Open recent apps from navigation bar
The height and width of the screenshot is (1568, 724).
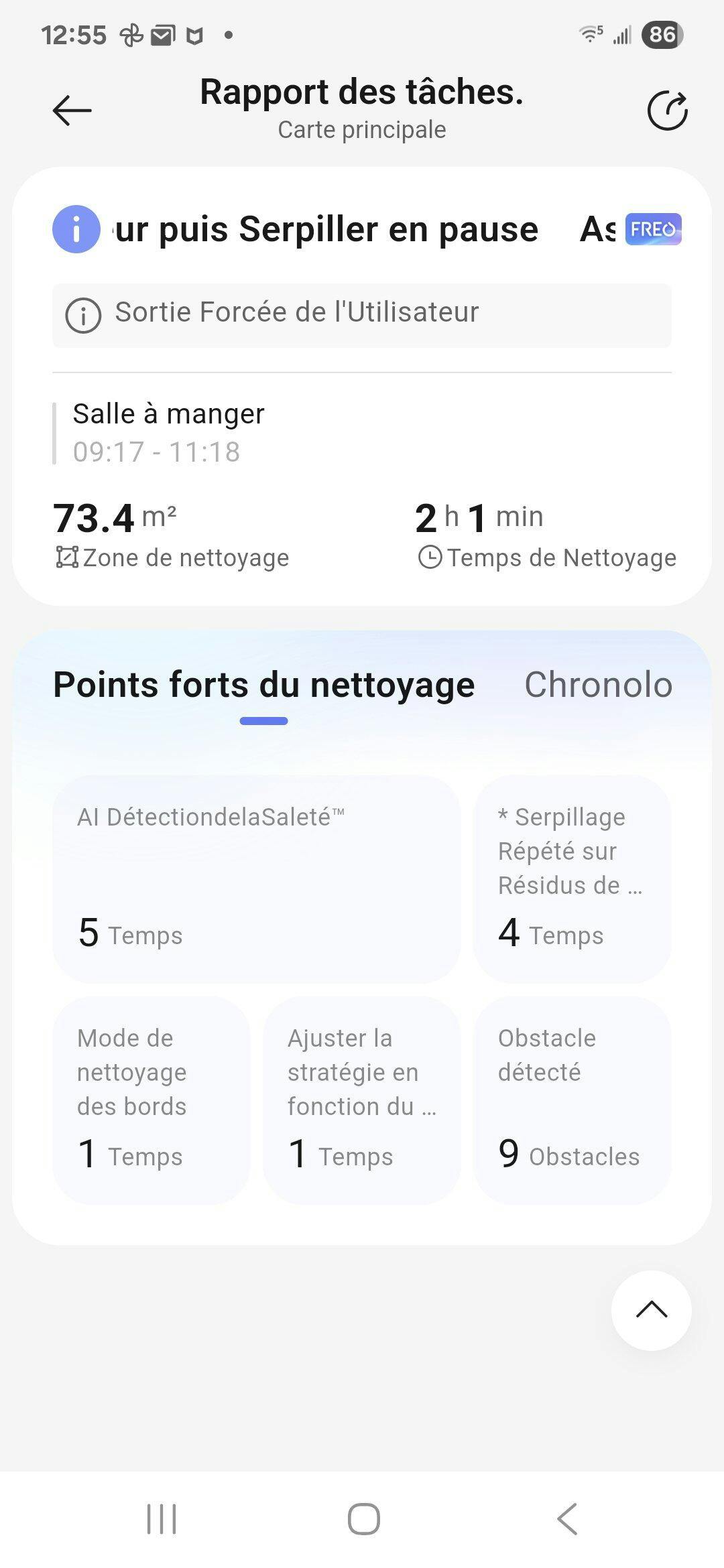162,1518
